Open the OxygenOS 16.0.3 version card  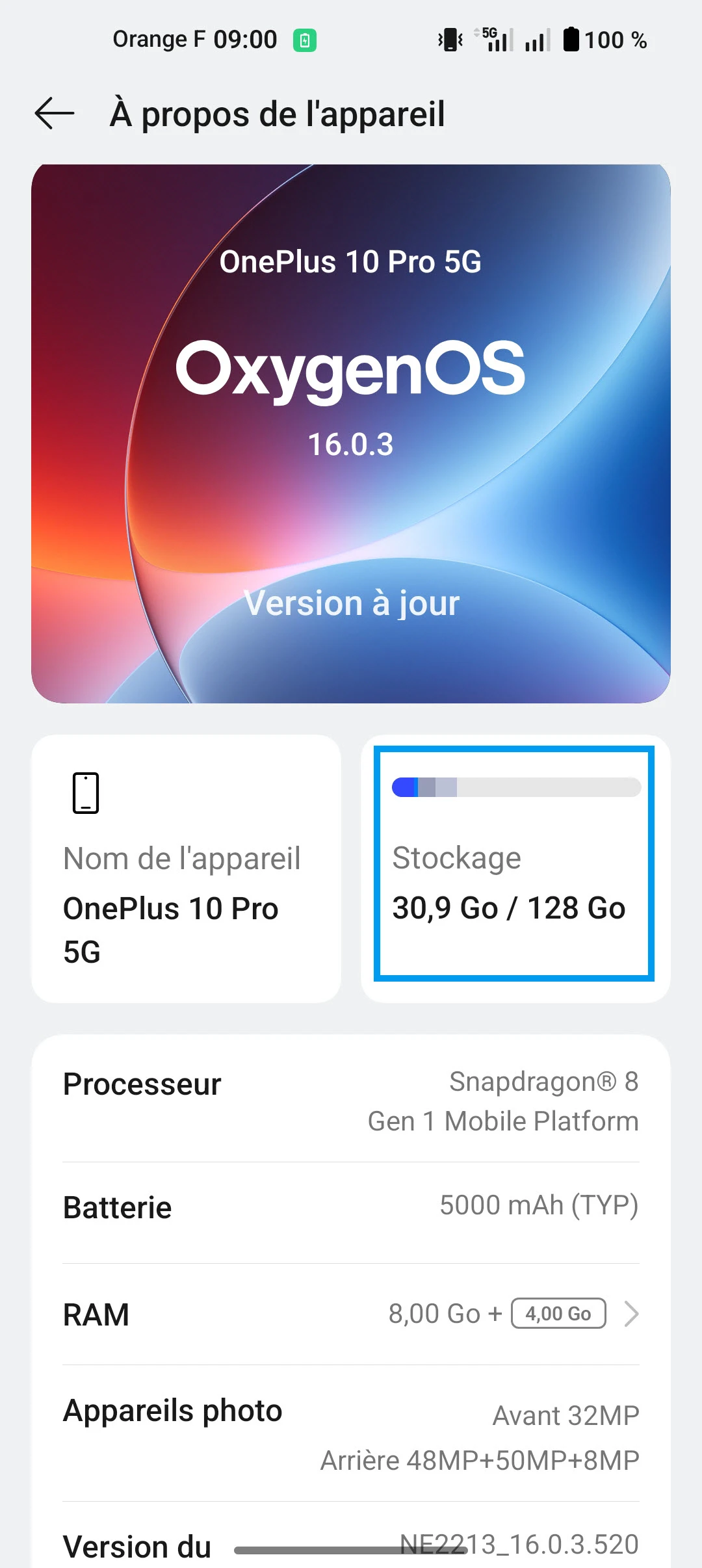tap(351, 433)
